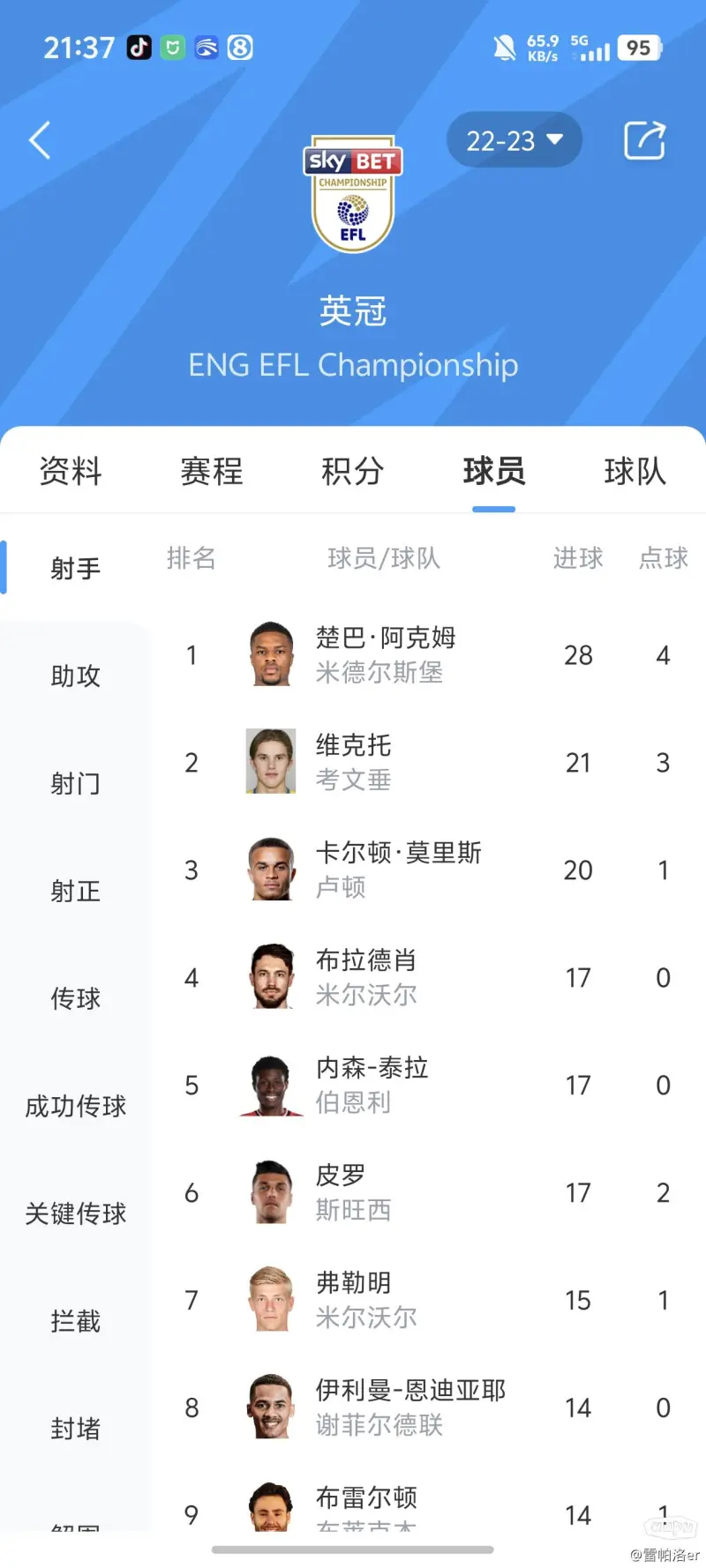Select the 射正 stat category

pyautogui.click(x=76, y=891)
